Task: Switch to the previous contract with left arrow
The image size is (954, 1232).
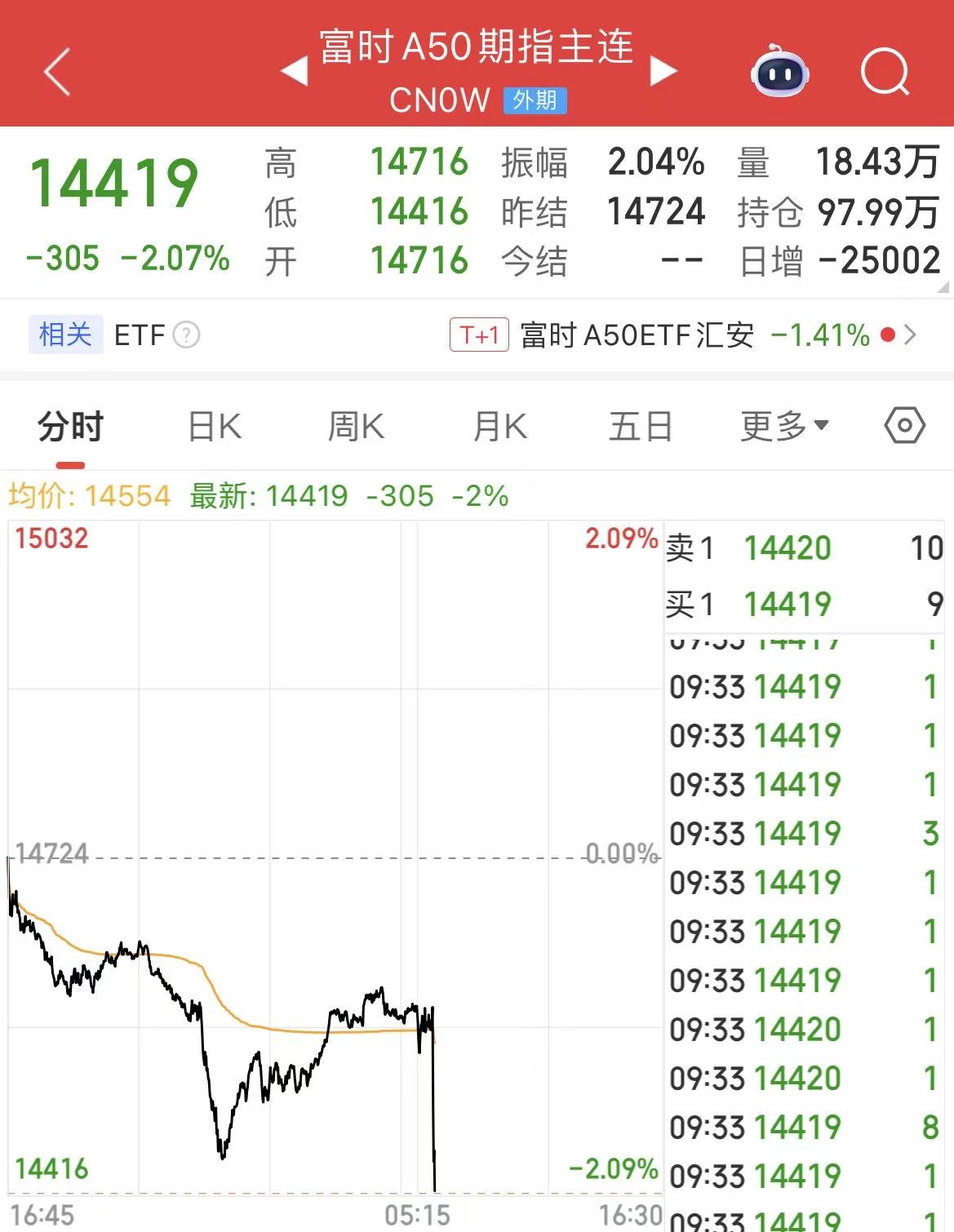Action: tap(293, 72)
